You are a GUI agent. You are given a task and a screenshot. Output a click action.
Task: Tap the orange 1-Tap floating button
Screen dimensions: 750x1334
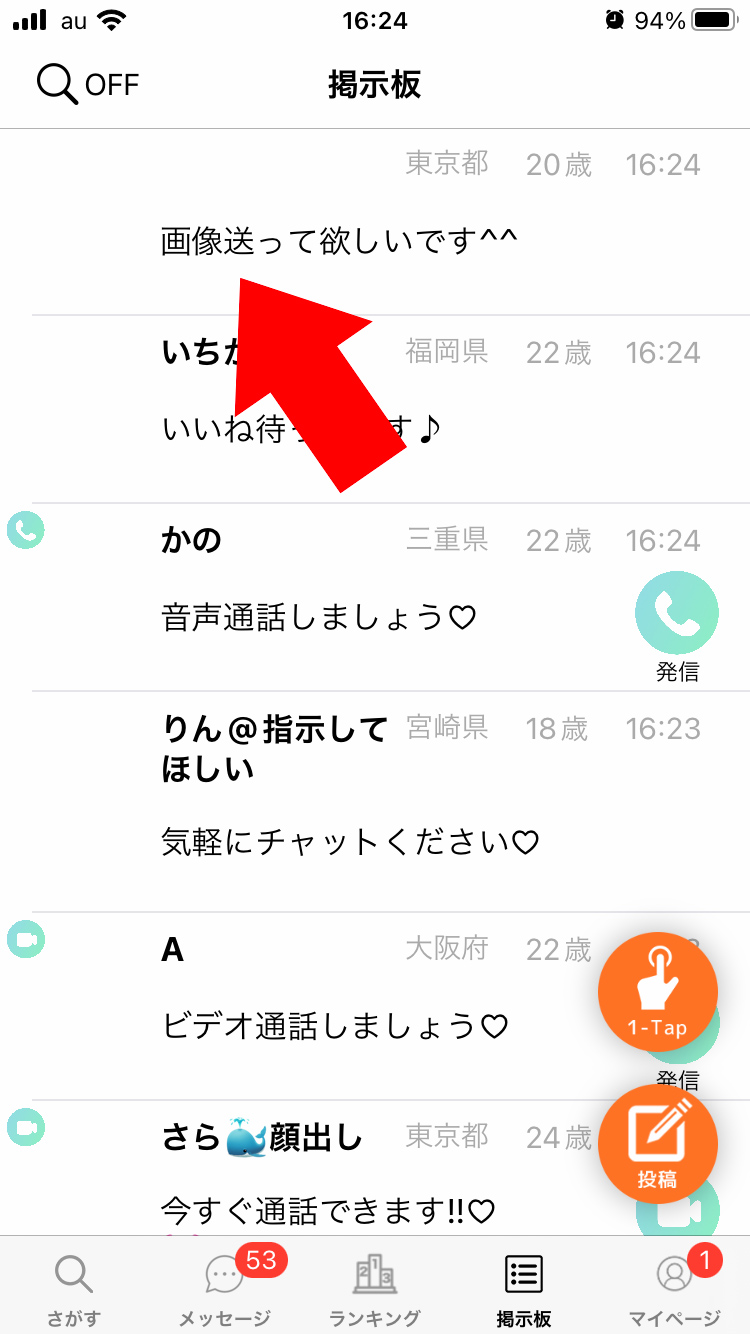(x=657, y=991)
